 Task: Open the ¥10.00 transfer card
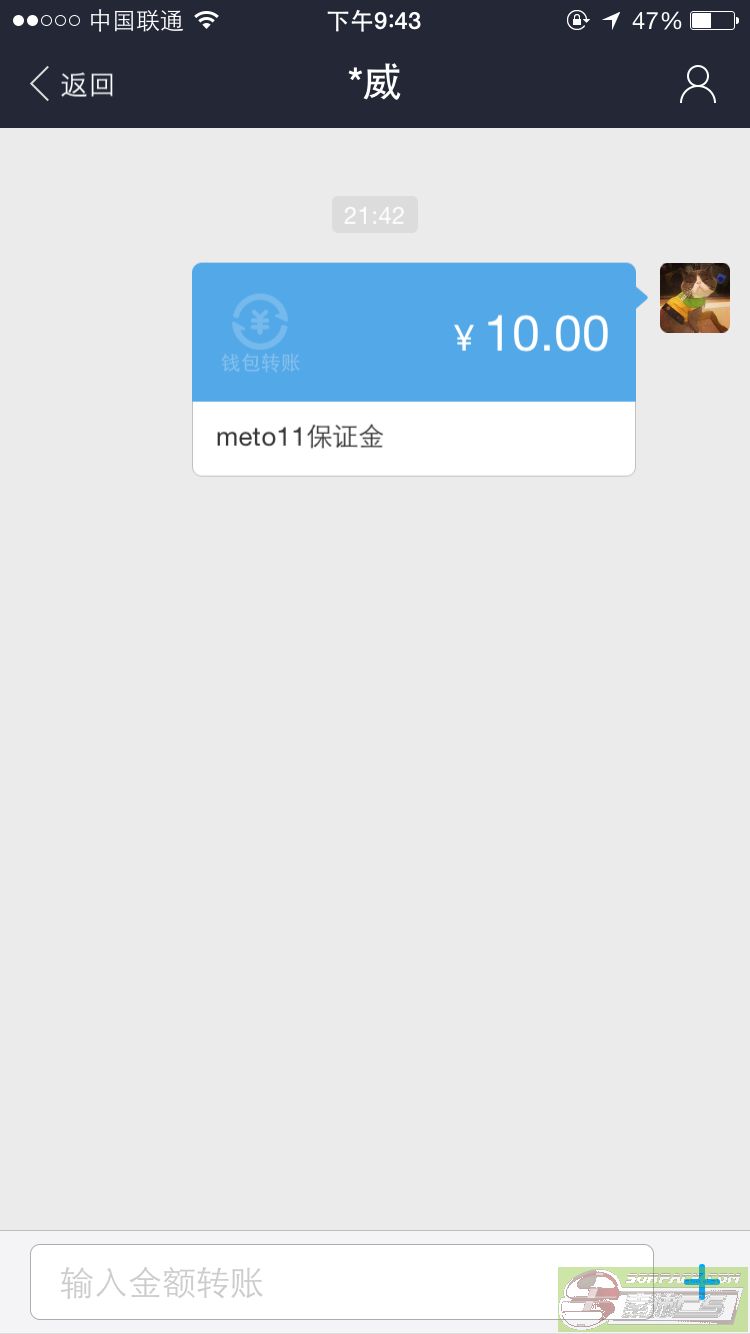pyautogui.click(x=413, y=368)
